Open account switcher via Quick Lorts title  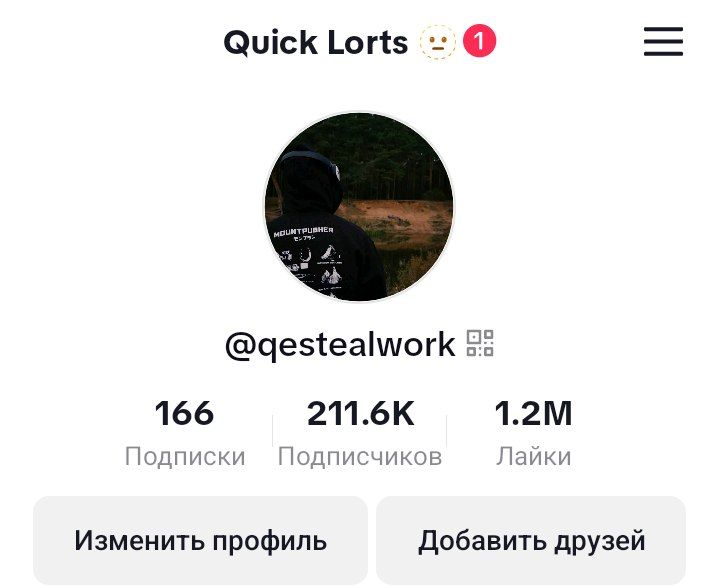(x=315, y=43)
